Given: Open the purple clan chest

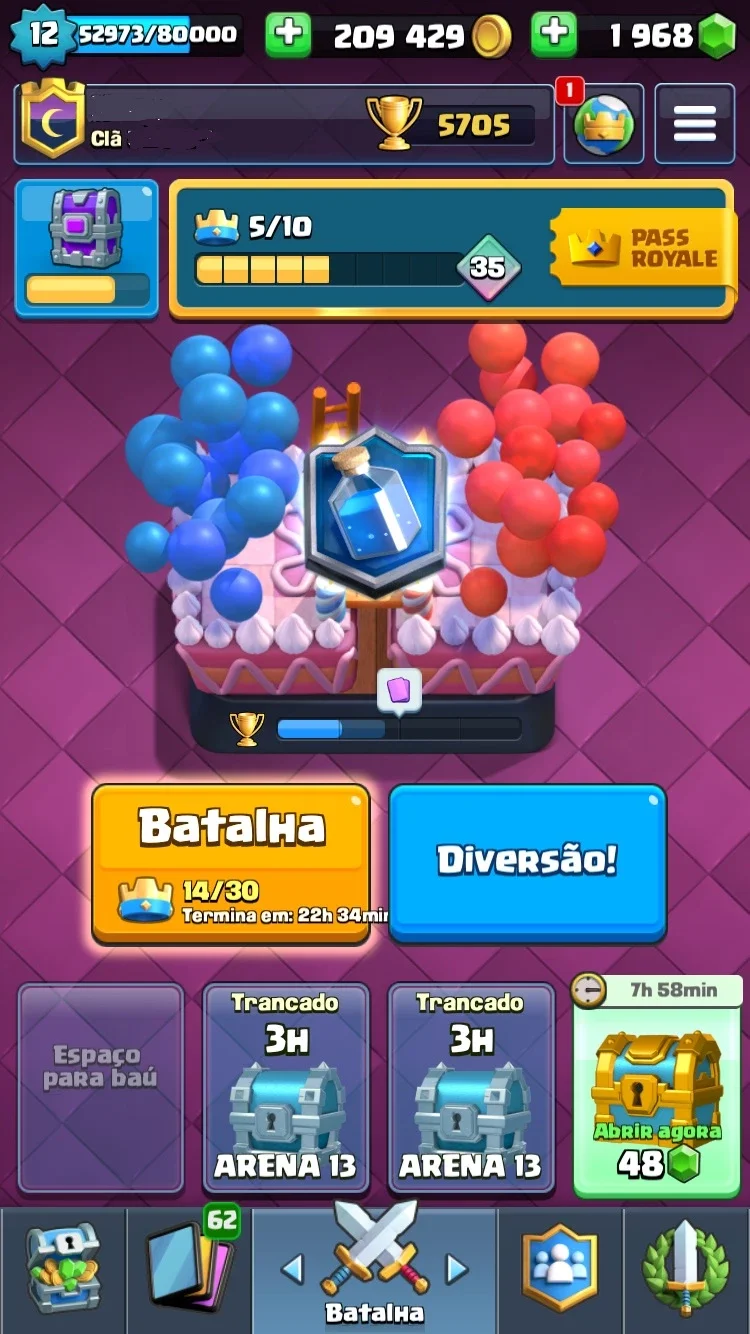Looking at the screenshot, I should tap(86, 248).
